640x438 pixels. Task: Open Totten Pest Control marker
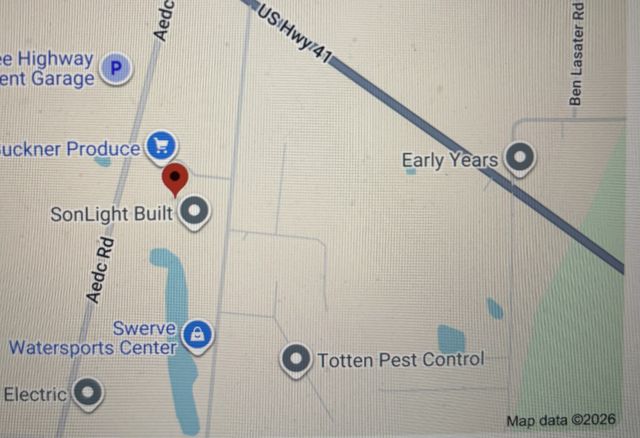tap(296, 358)
